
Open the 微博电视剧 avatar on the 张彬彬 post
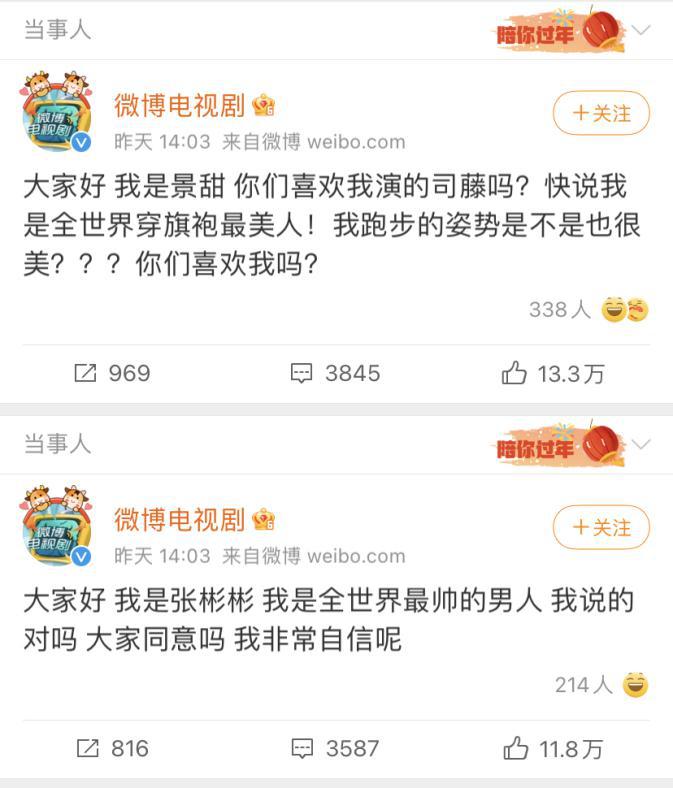58,526
